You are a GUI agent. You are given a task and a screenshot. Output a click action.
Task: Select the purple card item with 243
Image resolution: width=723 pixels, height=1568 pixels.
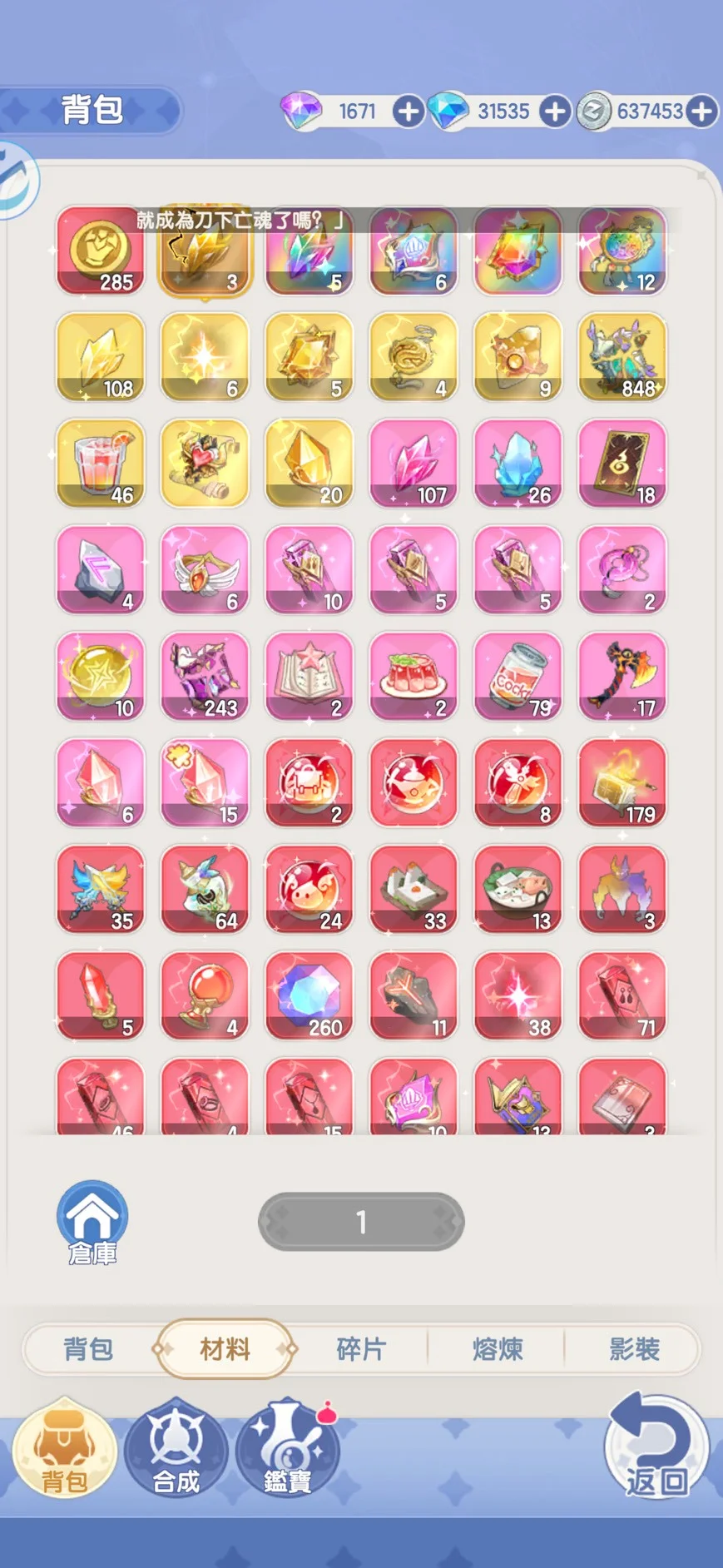[x=205, y=677]
